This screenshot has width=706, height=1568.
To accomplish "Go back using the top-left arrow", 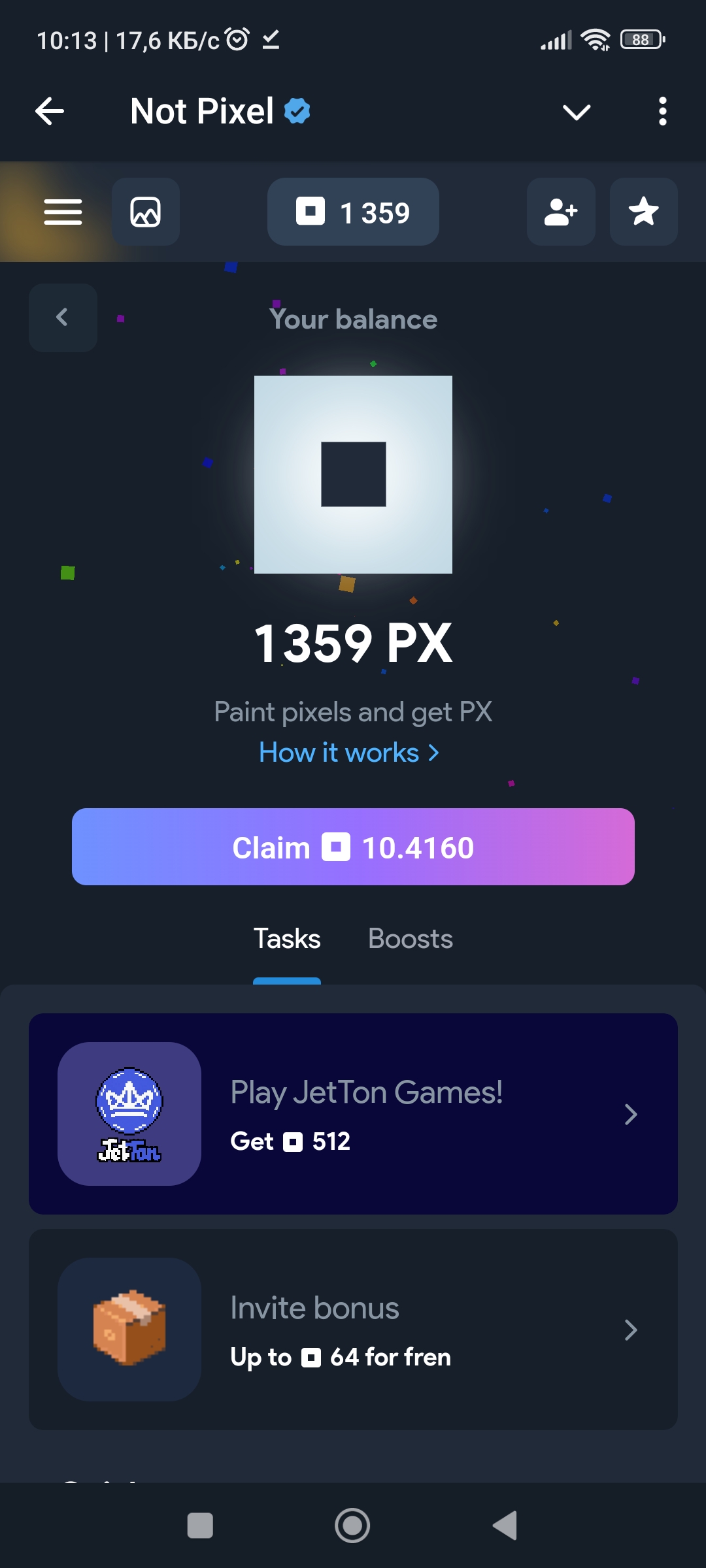I will click(50, 111).
